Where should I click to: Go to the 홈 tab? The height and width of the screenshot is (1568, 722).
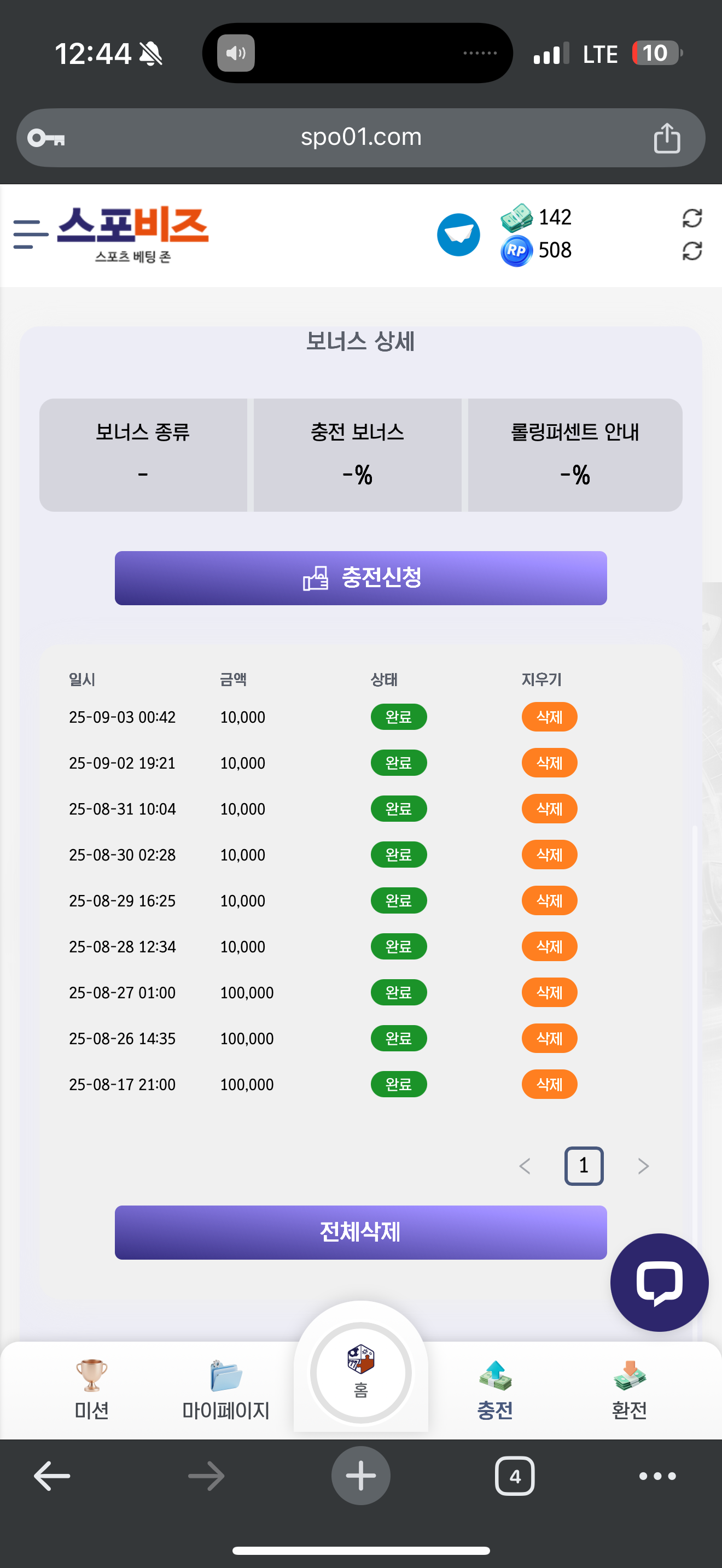pyautogui.click(x=360, y=1373)
